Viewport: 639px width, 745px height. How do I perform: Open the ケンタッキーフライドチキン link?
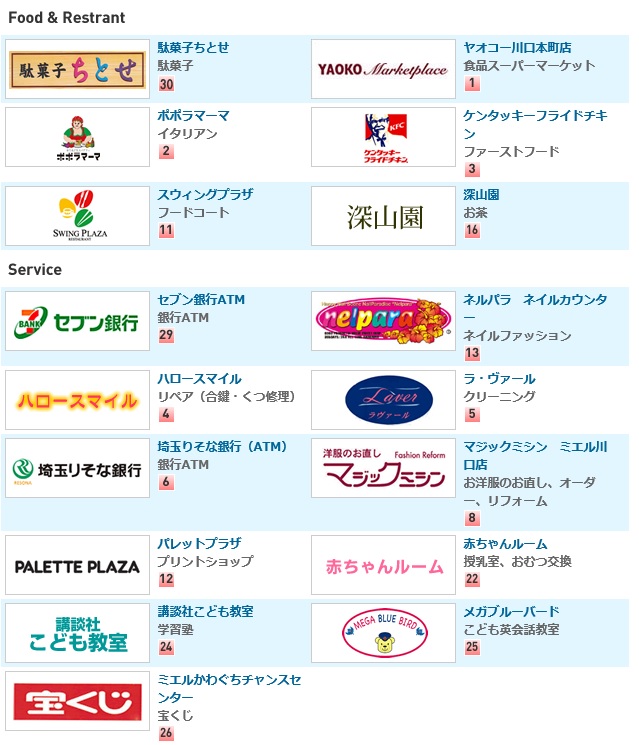point(535,116)
